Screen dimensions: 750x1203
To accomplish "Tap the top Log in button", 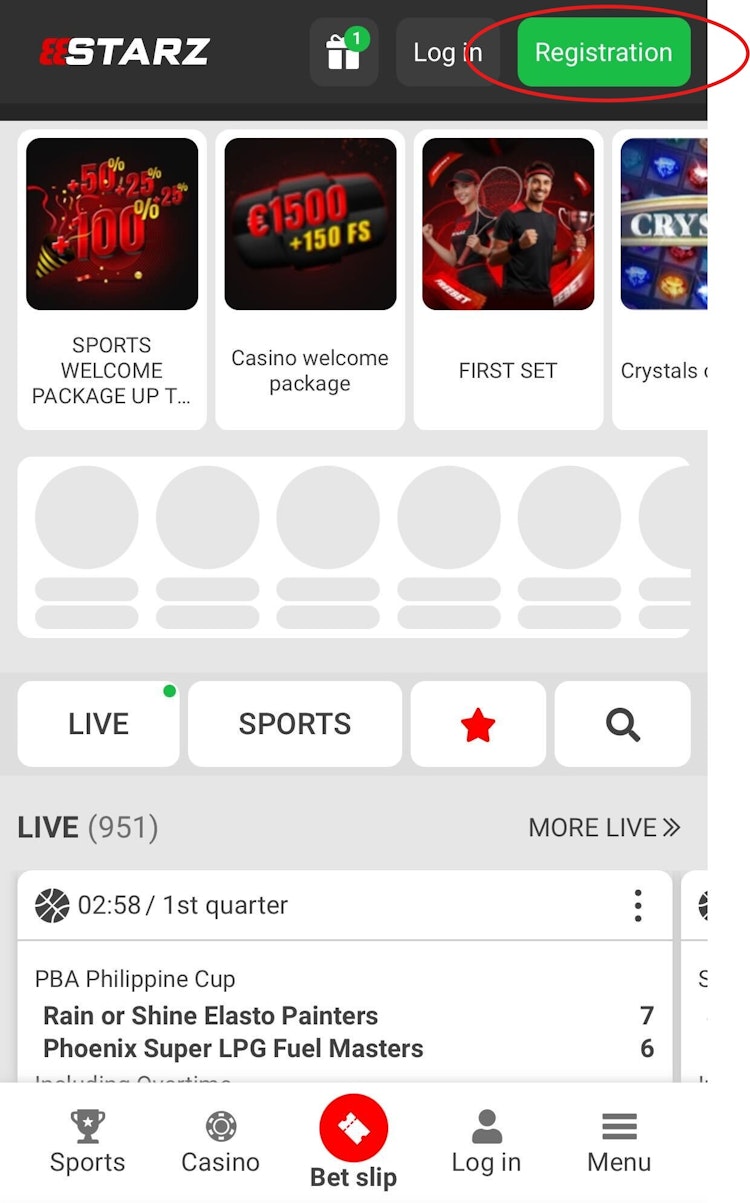I will click(447, 52).
